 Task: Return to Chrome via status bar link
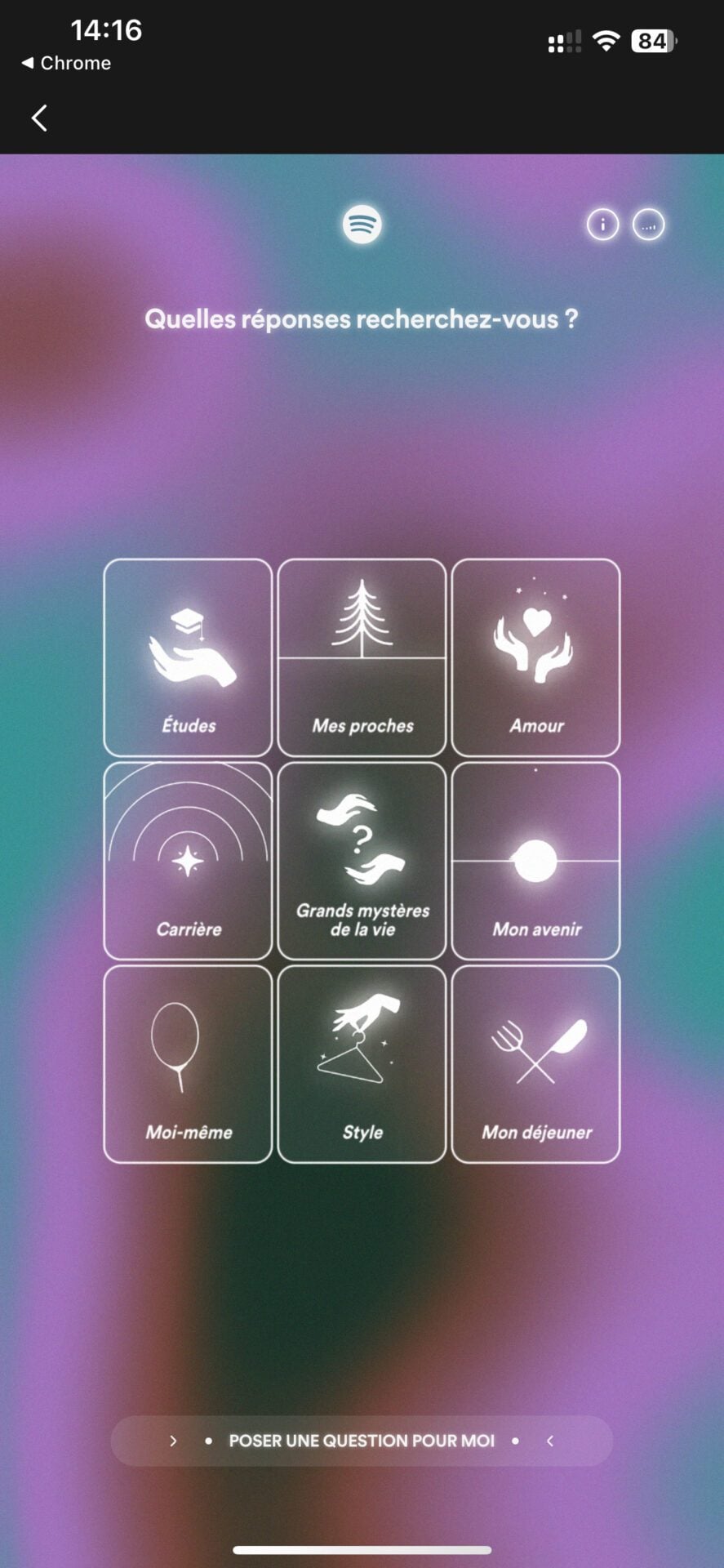click(x=67, y=63)
